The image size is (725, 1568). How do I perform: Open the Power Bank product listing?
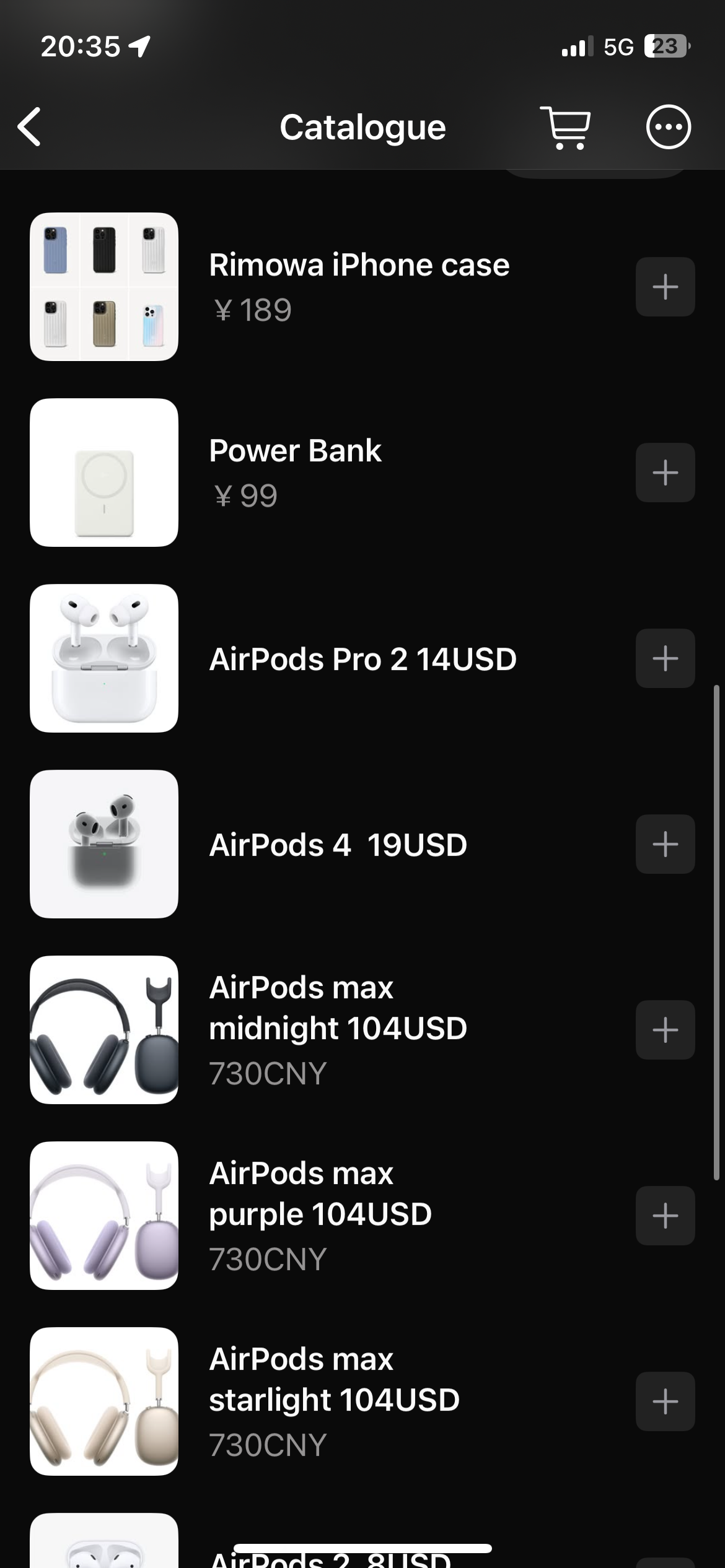point(294,450)
